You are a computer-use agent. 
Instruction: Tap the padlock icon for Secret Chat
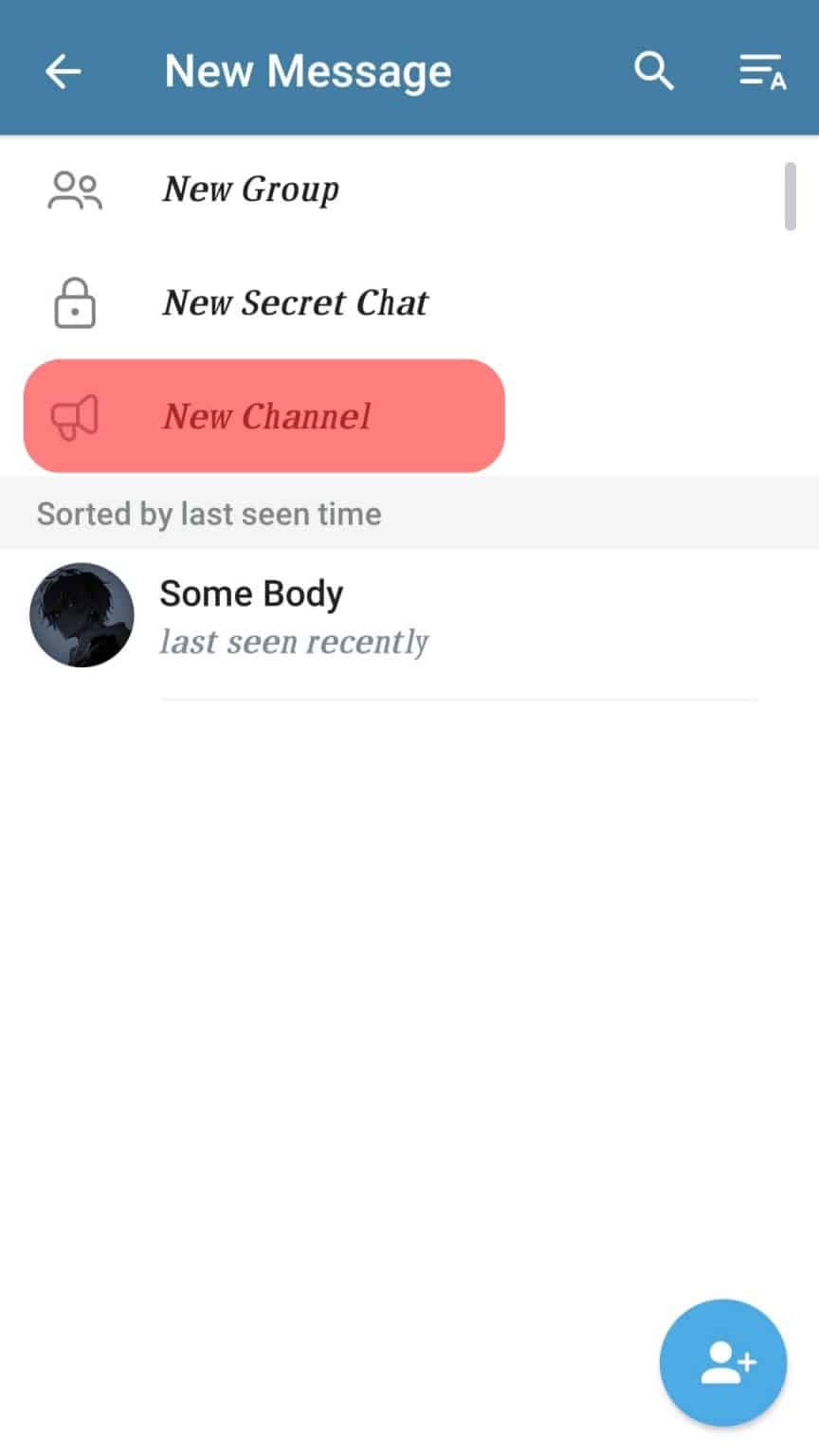pyautogui.click(x=76, y=303)
